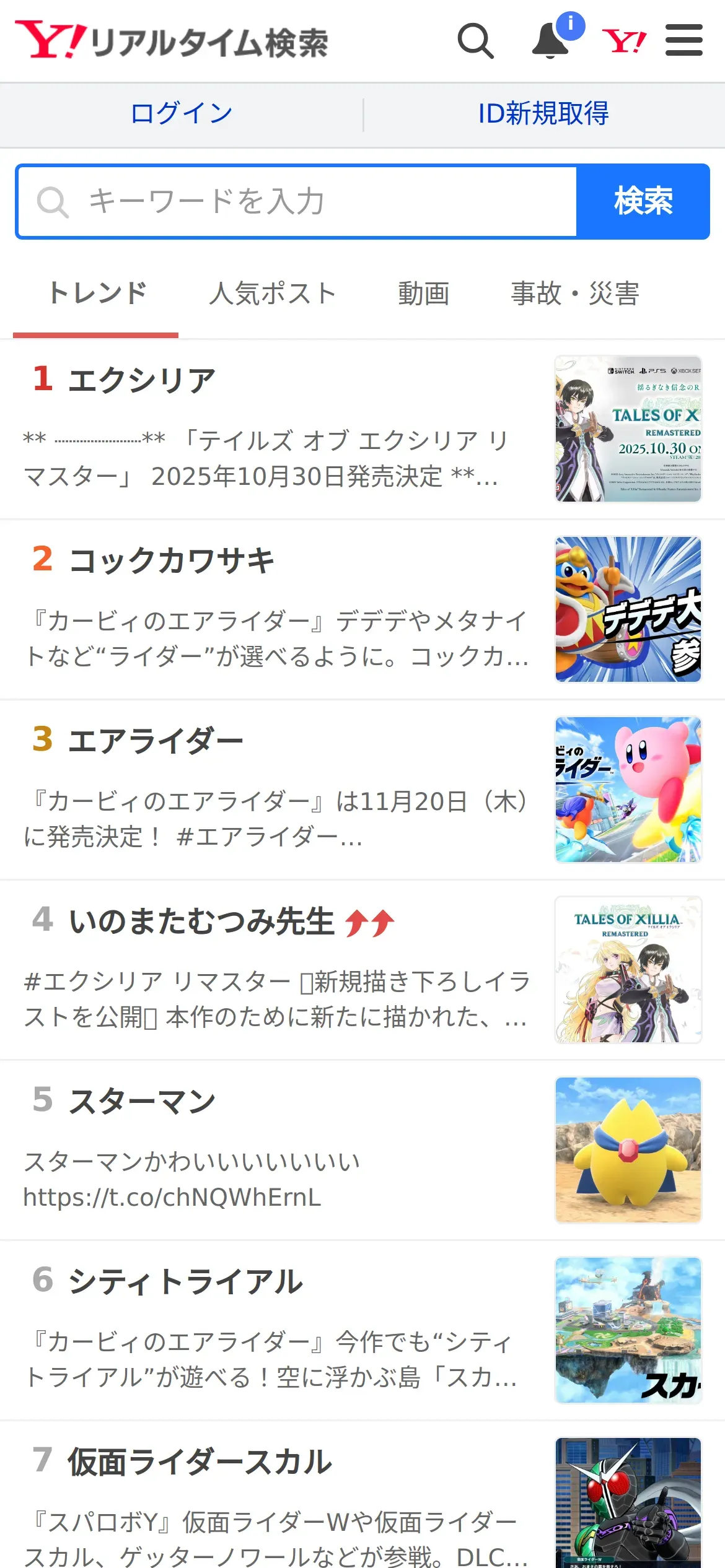
Task: Tap the ID新規取得 link
Action: coord(543,114)
